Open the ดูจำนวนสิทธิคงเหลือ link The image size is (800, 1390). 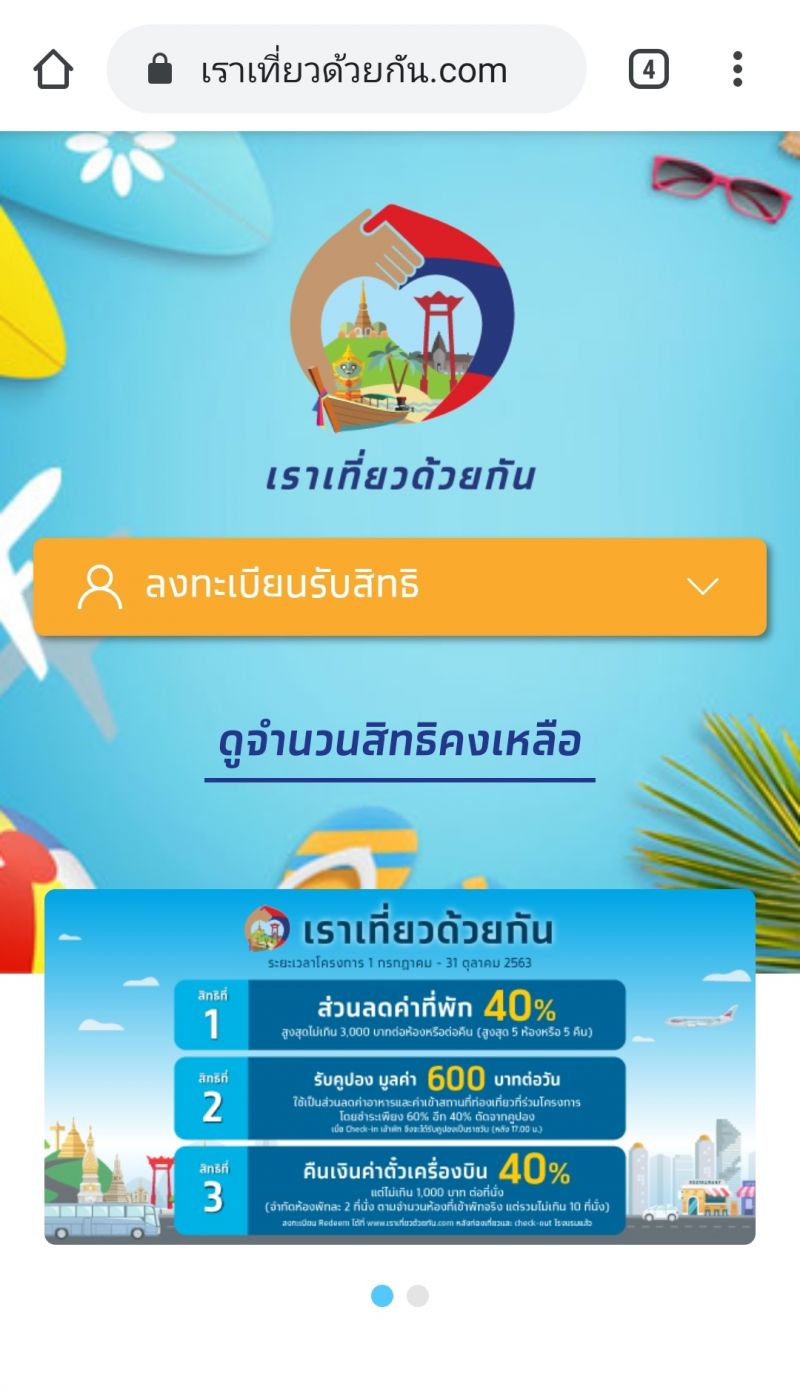point(400,743)
